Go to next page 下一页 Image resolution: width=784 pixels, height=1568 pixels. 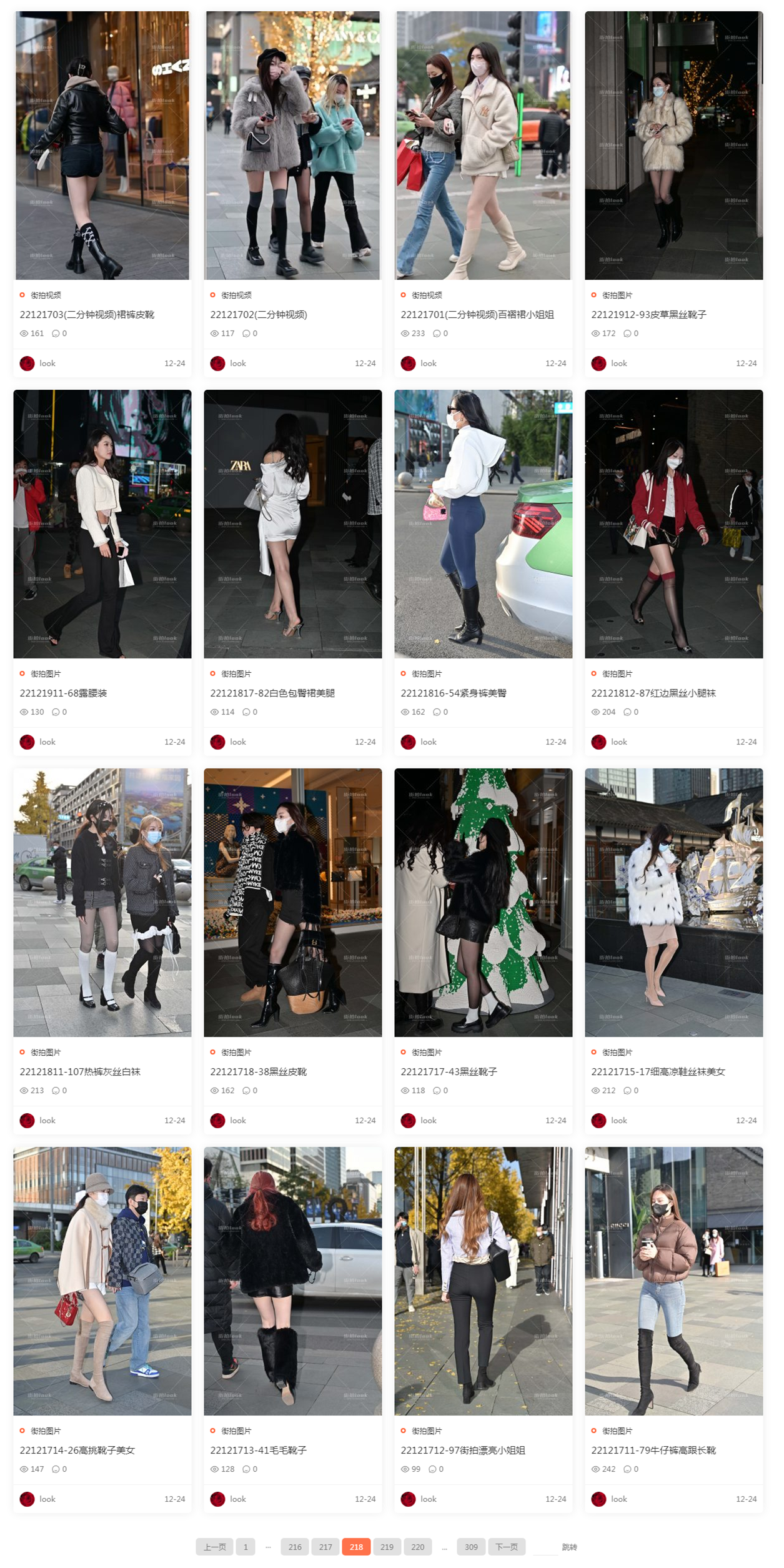click(507, 1547)
